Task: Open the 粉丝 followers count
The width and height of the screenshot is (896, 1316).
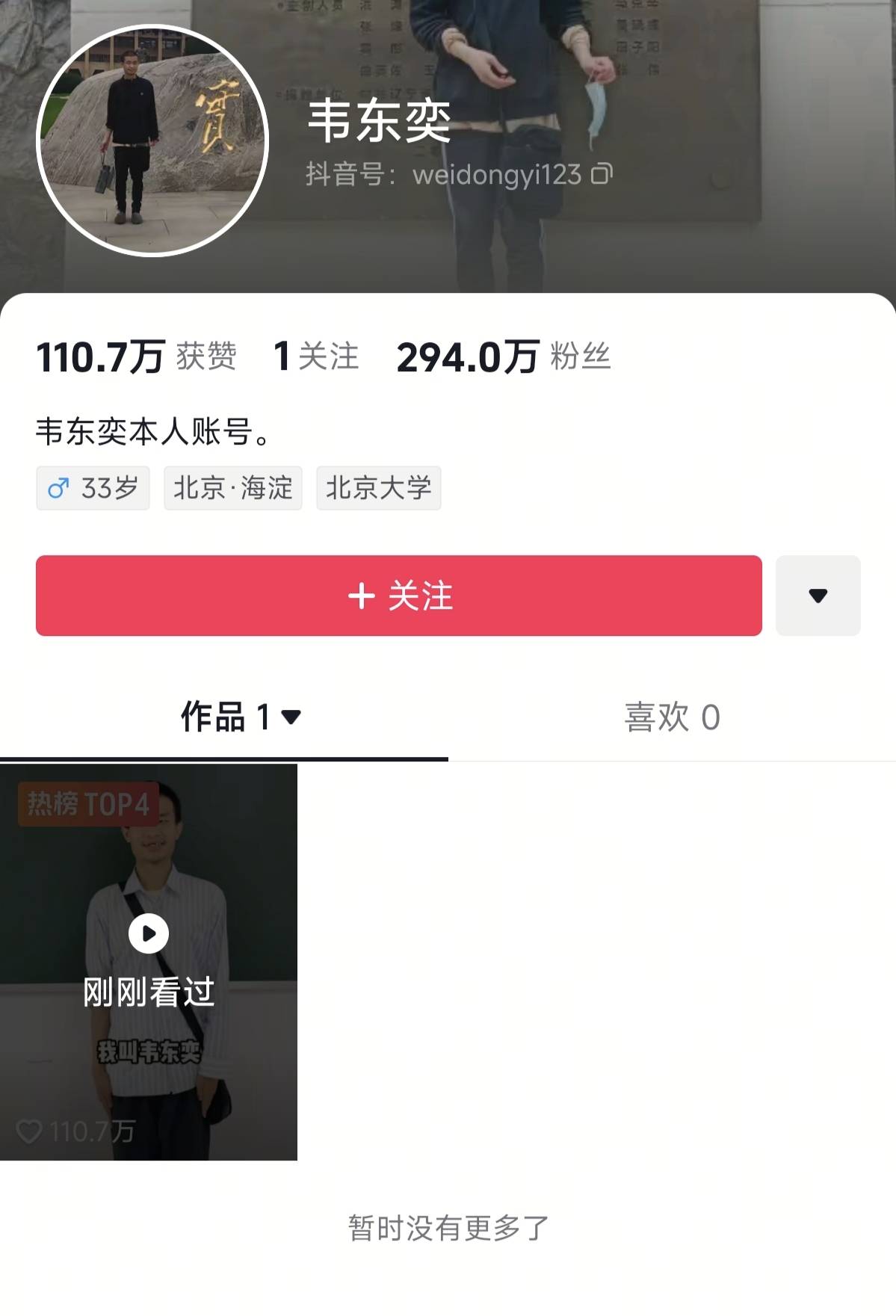Action: (x=503, y=356)
